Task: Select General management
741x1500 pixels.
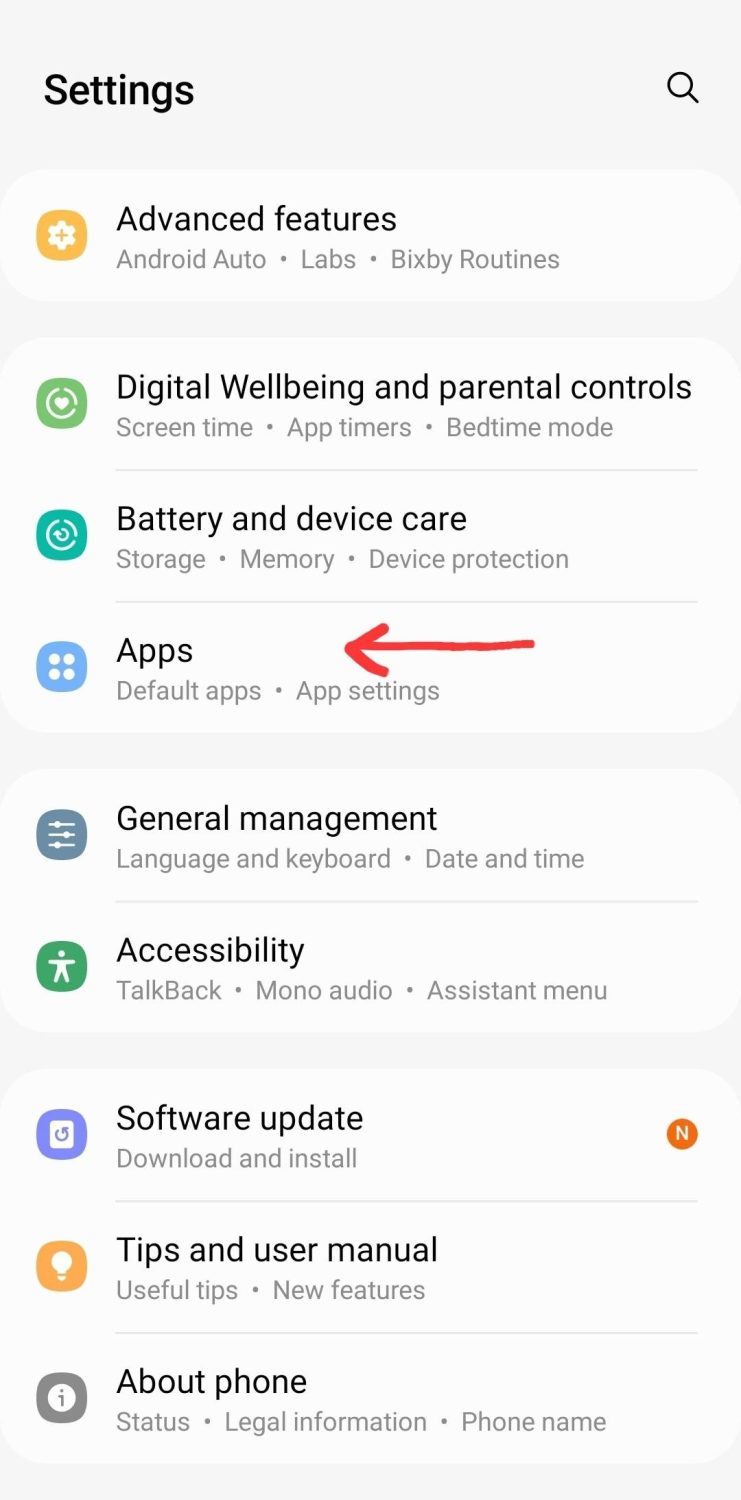Action: click(277, 836)
